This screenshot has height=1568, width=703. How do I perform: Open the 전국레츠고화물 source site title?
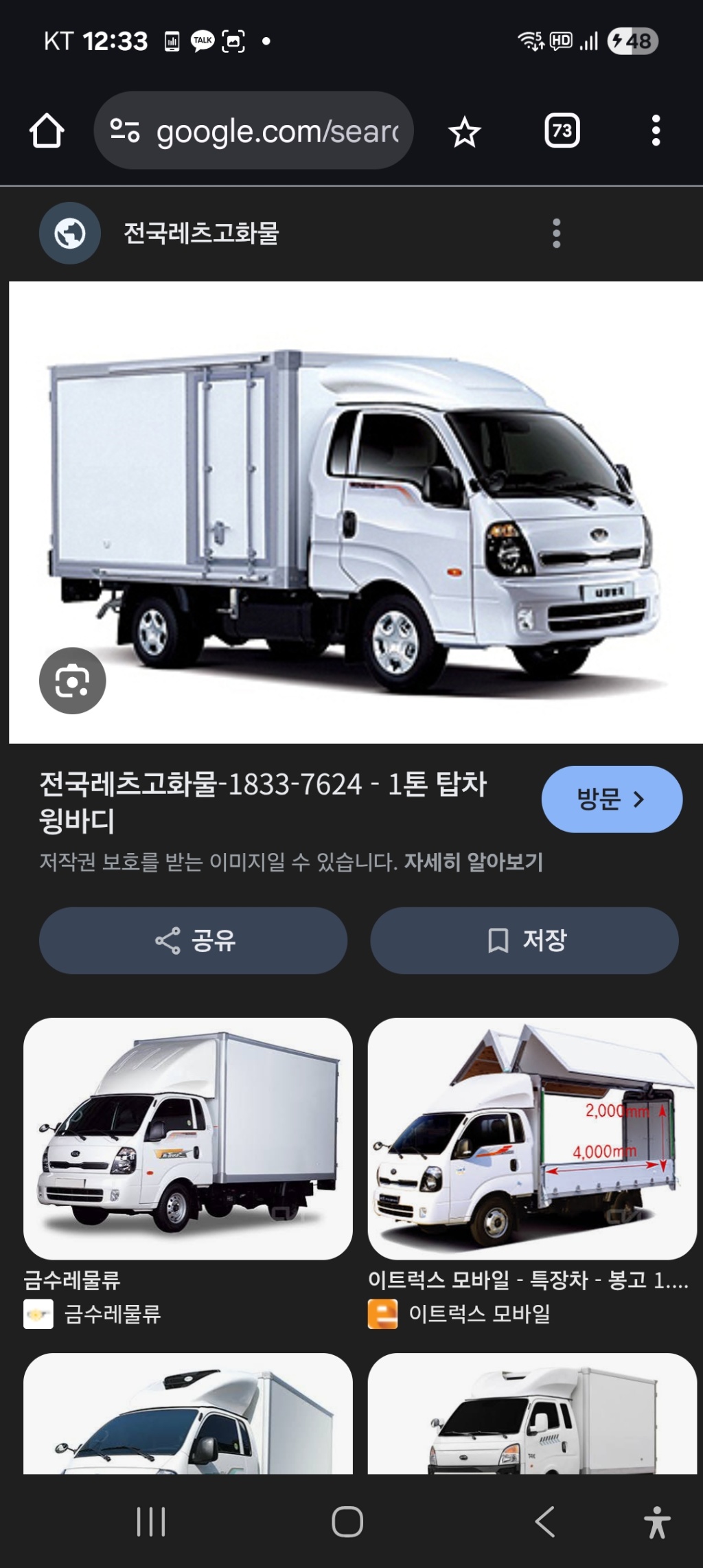click(200, 234)
